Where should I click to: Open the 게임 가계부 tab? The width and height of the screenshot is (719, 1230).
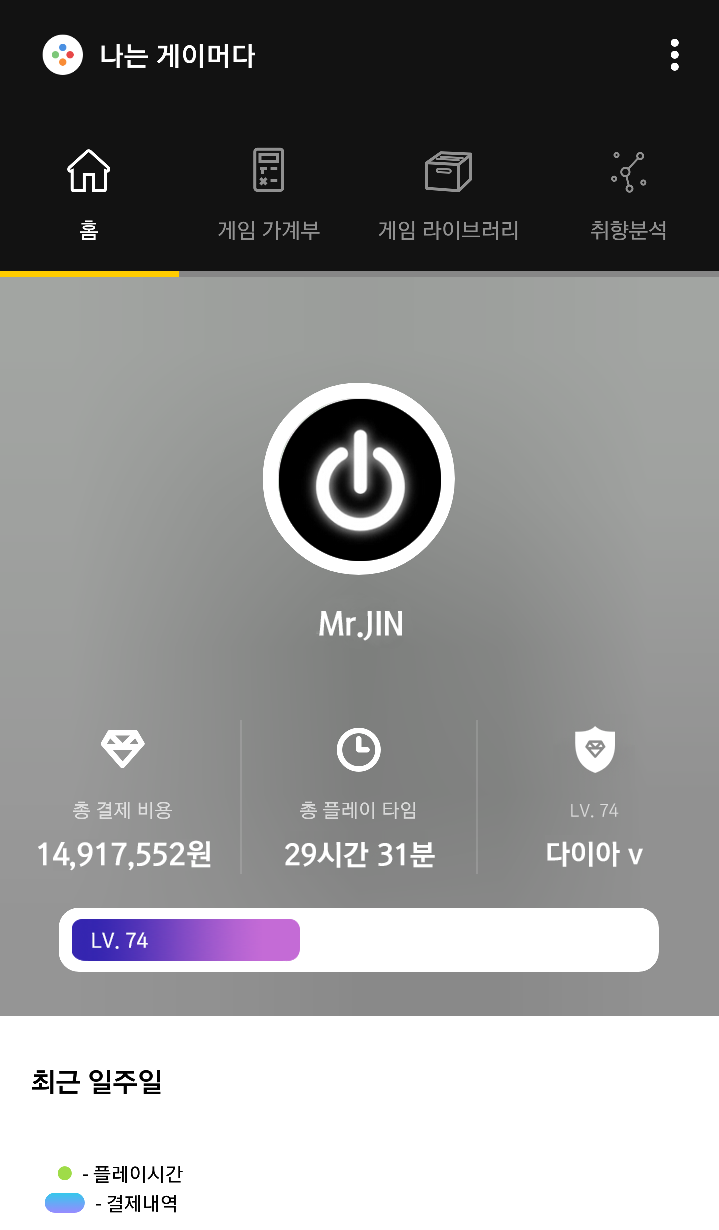[268, 194]
